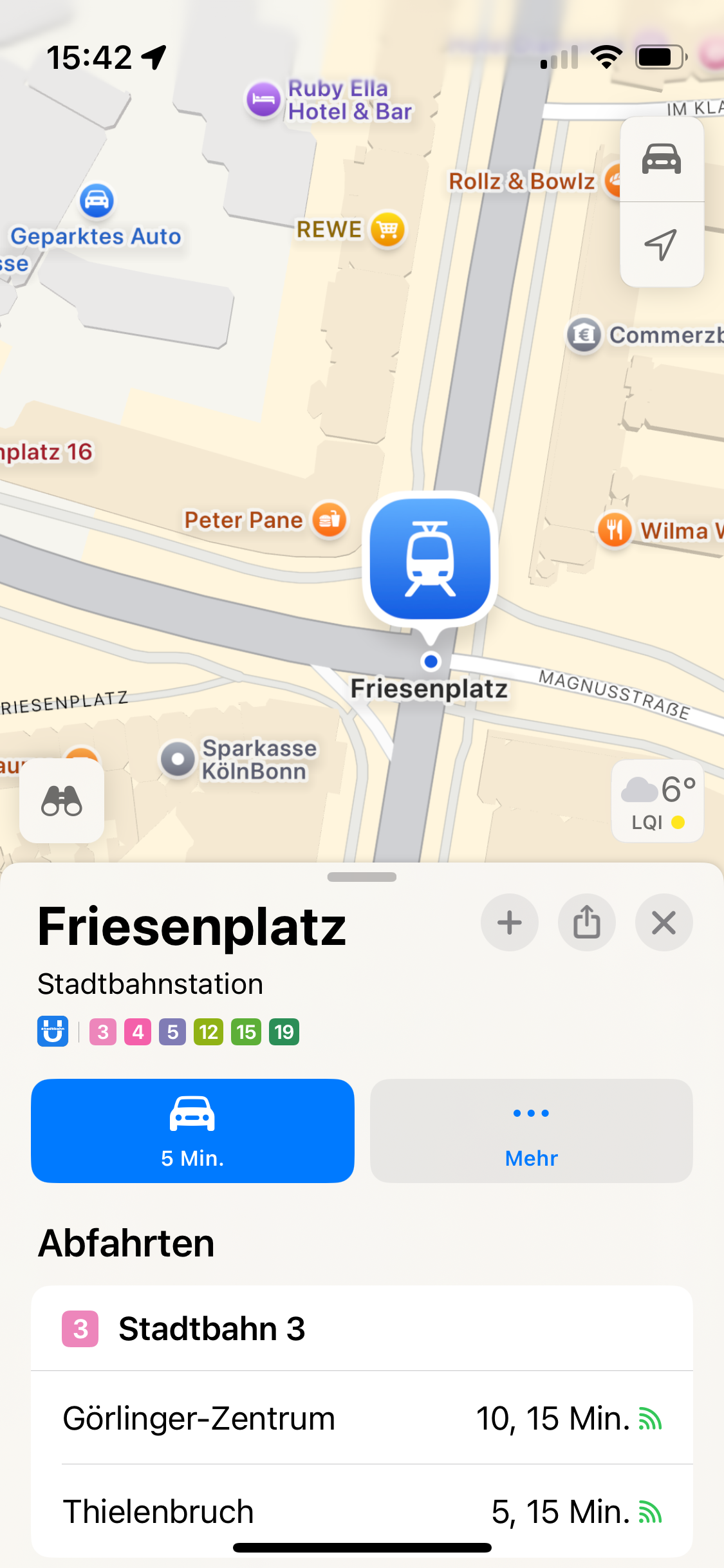The height and width of the screenshot is (1568, 724).
Task: Expand the place card via grabber handle
Action: point(362,877)
